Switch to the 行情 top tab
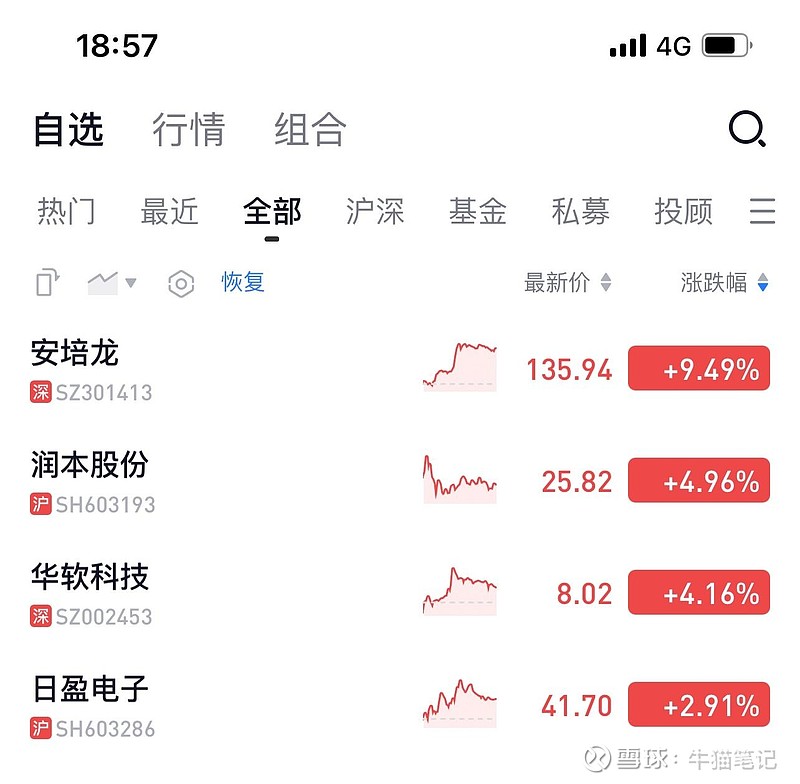800x784 pixels. [188, 130]
